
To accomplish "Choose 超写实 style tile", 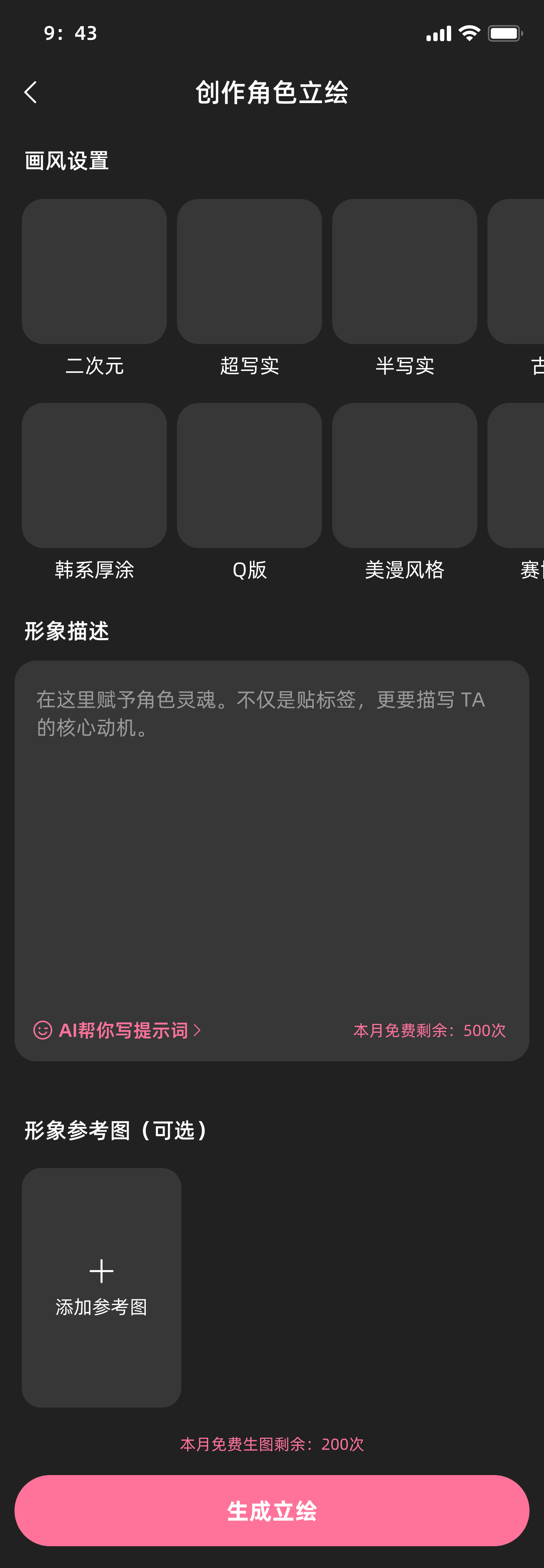I will pyautogui.click(x=250, y=271).
